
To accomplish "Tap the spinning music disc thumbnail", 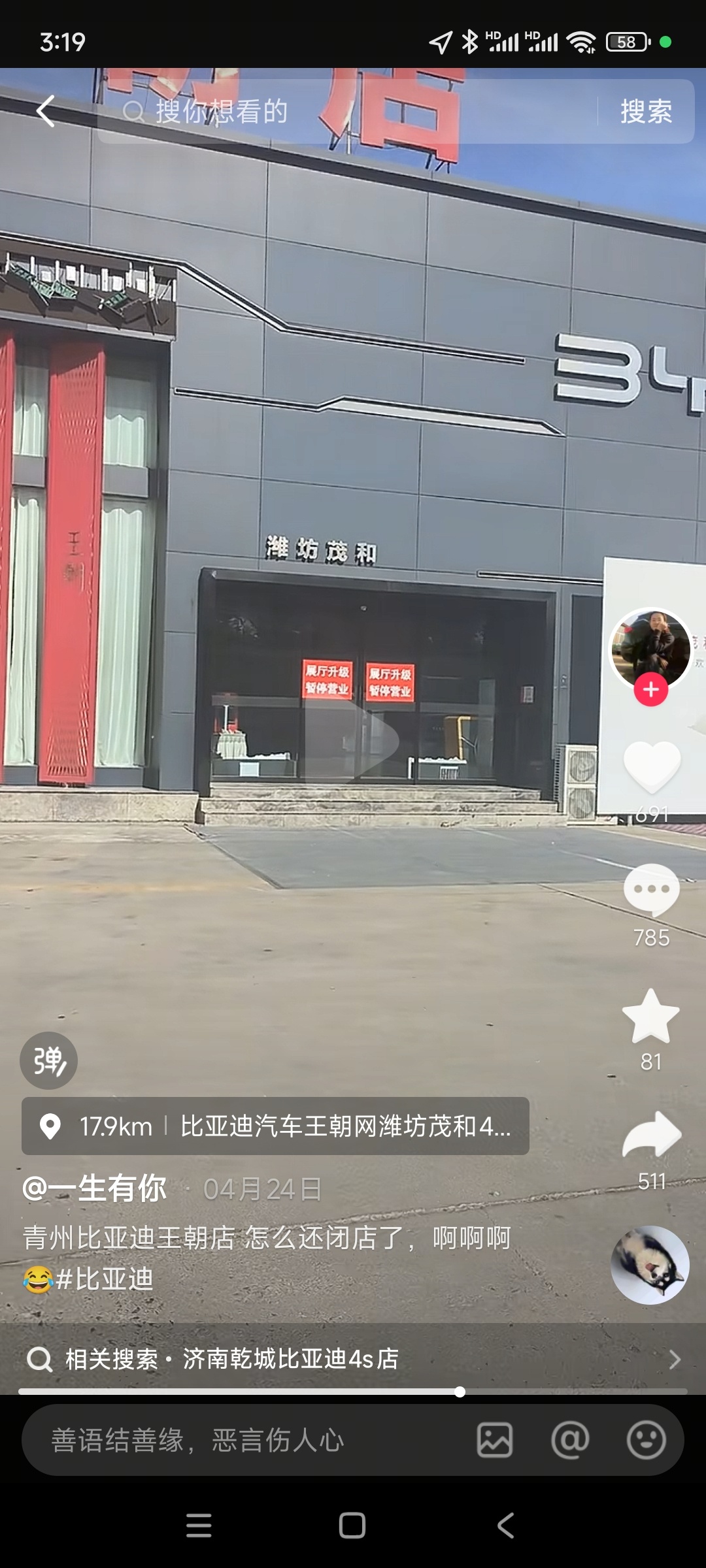I will pos(649,1266).
